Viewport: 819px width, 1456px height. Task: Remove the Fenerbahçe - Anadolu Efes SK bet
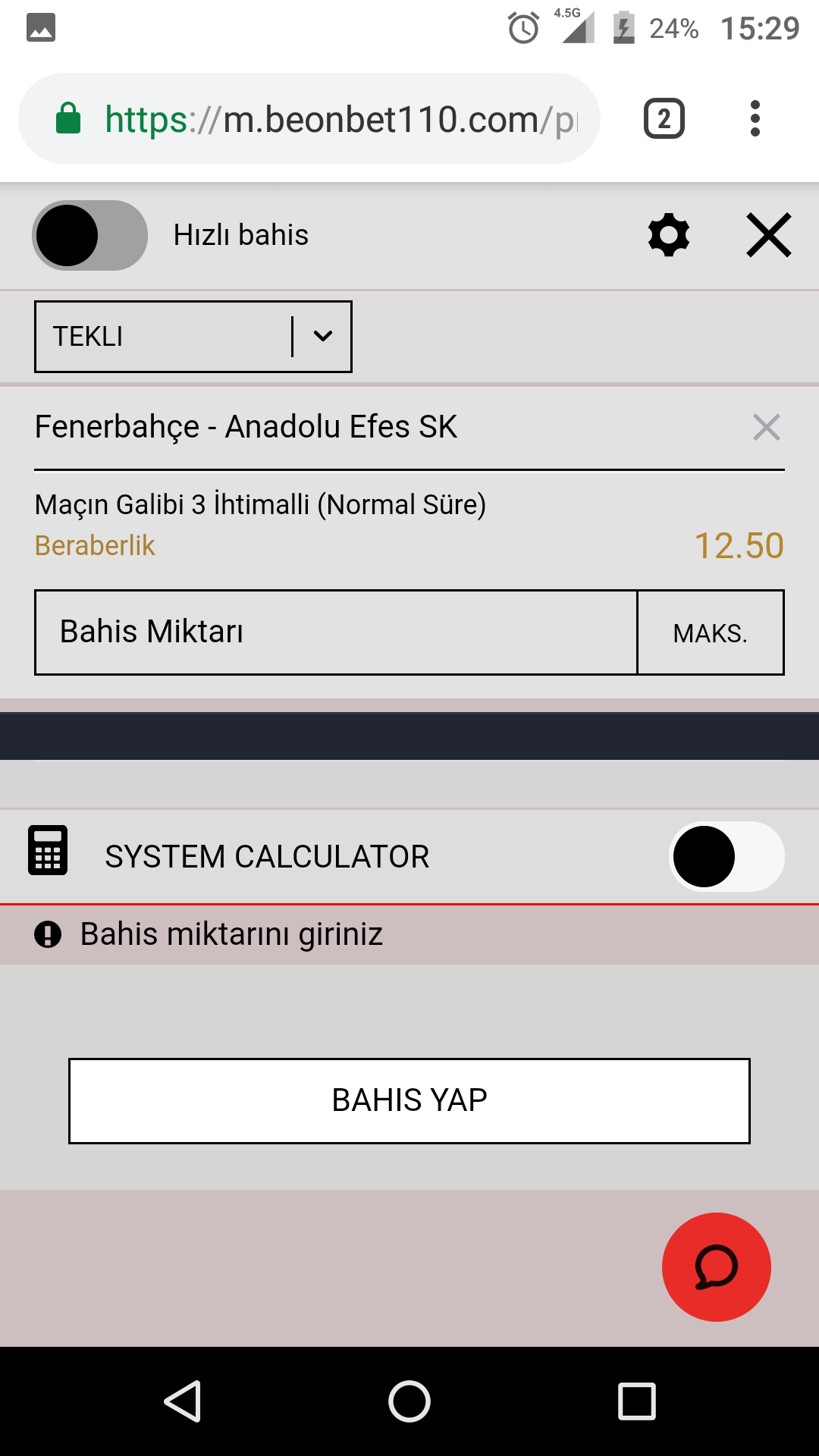pos(767,427)
